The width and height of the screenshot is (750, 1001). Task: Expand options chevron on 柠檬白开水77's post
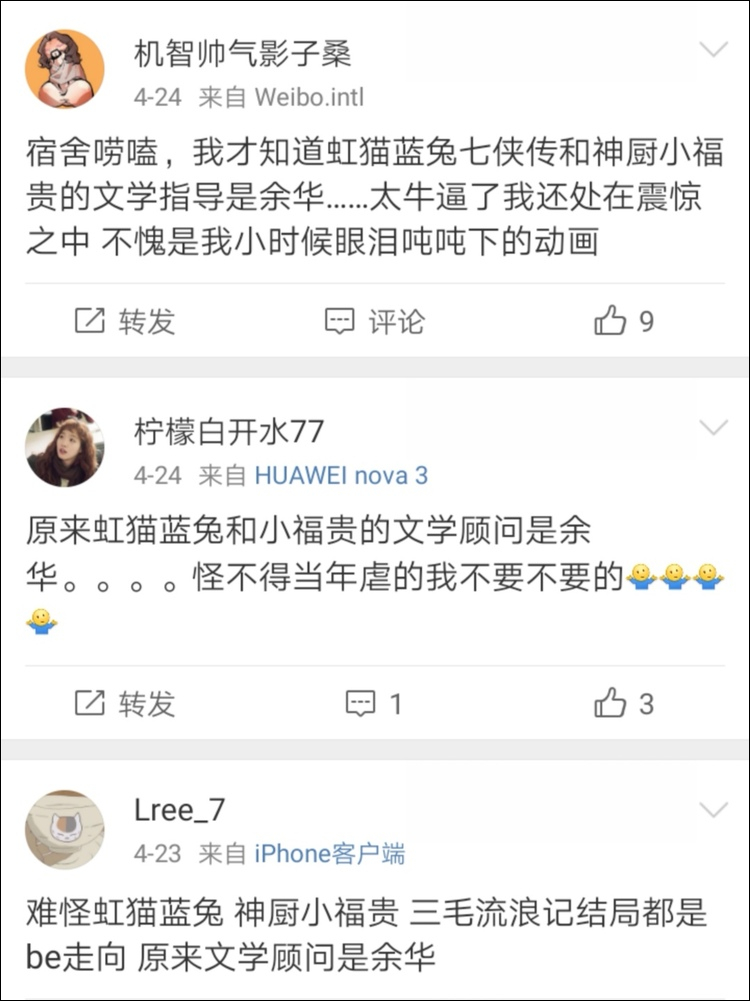pyautogui.click(x=713, y=428)
